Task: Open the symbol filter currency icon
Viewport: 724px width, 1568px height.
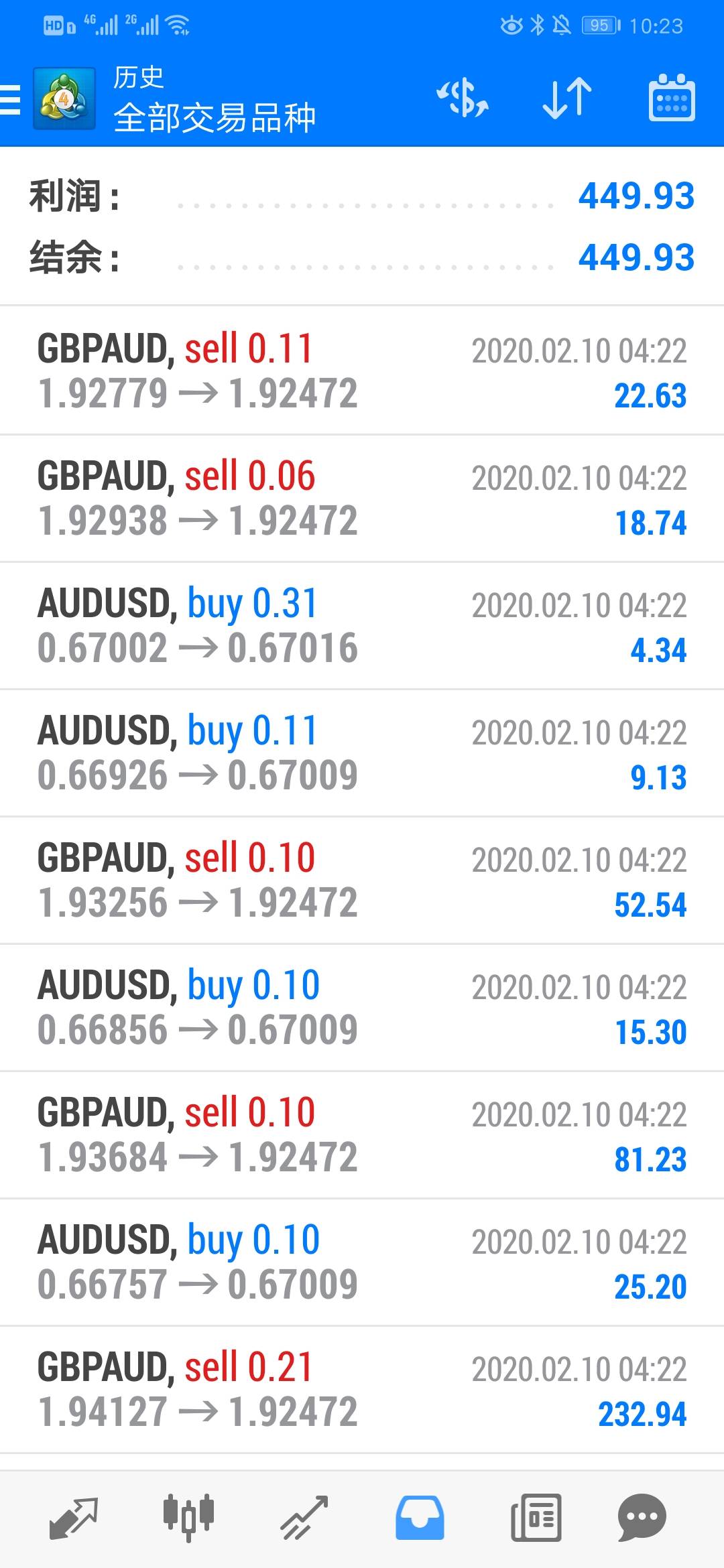Action: 463,99
